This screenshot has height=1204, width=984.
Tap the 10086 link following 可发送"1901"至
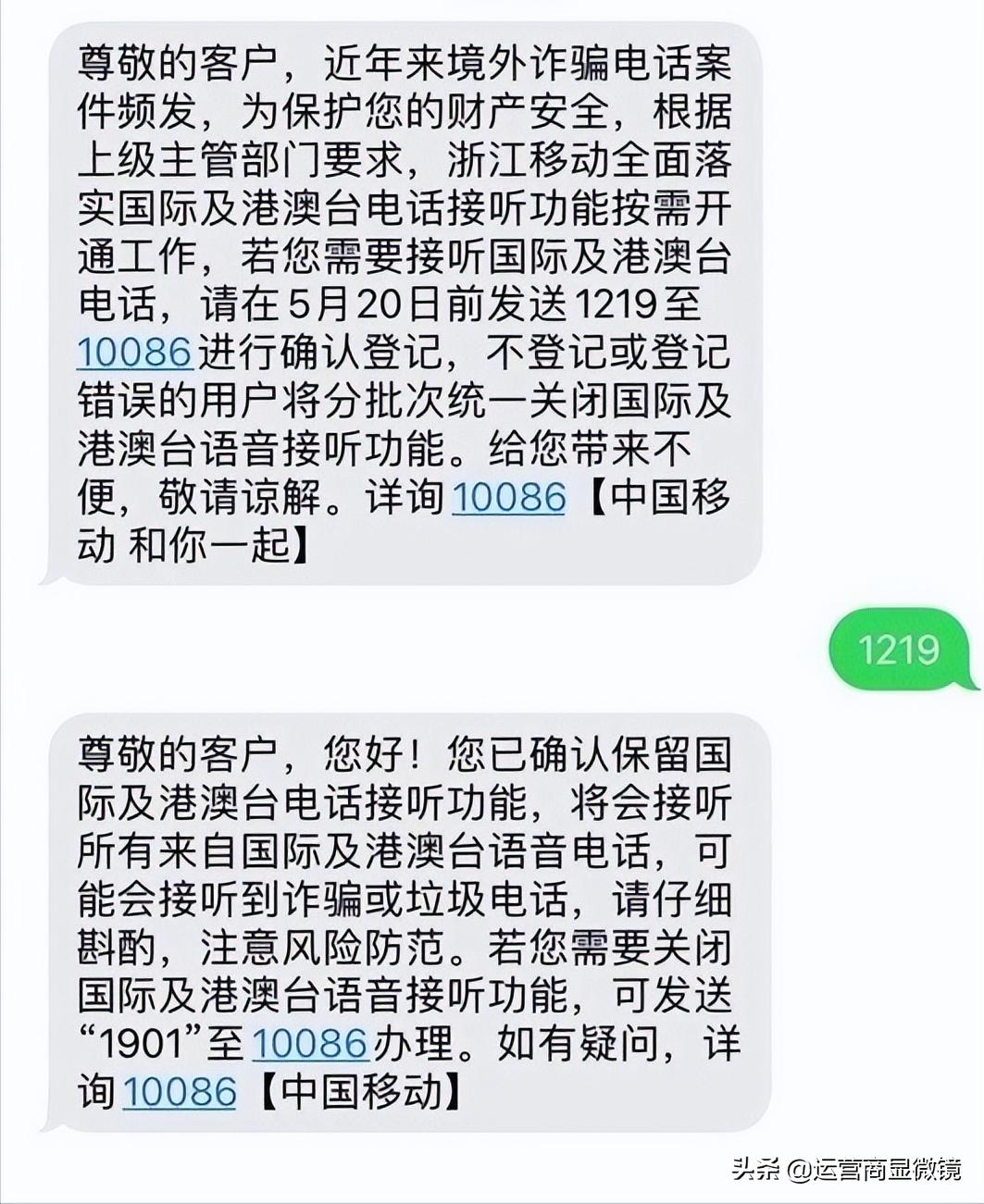pyautogui.click(x=311, y=1040)
